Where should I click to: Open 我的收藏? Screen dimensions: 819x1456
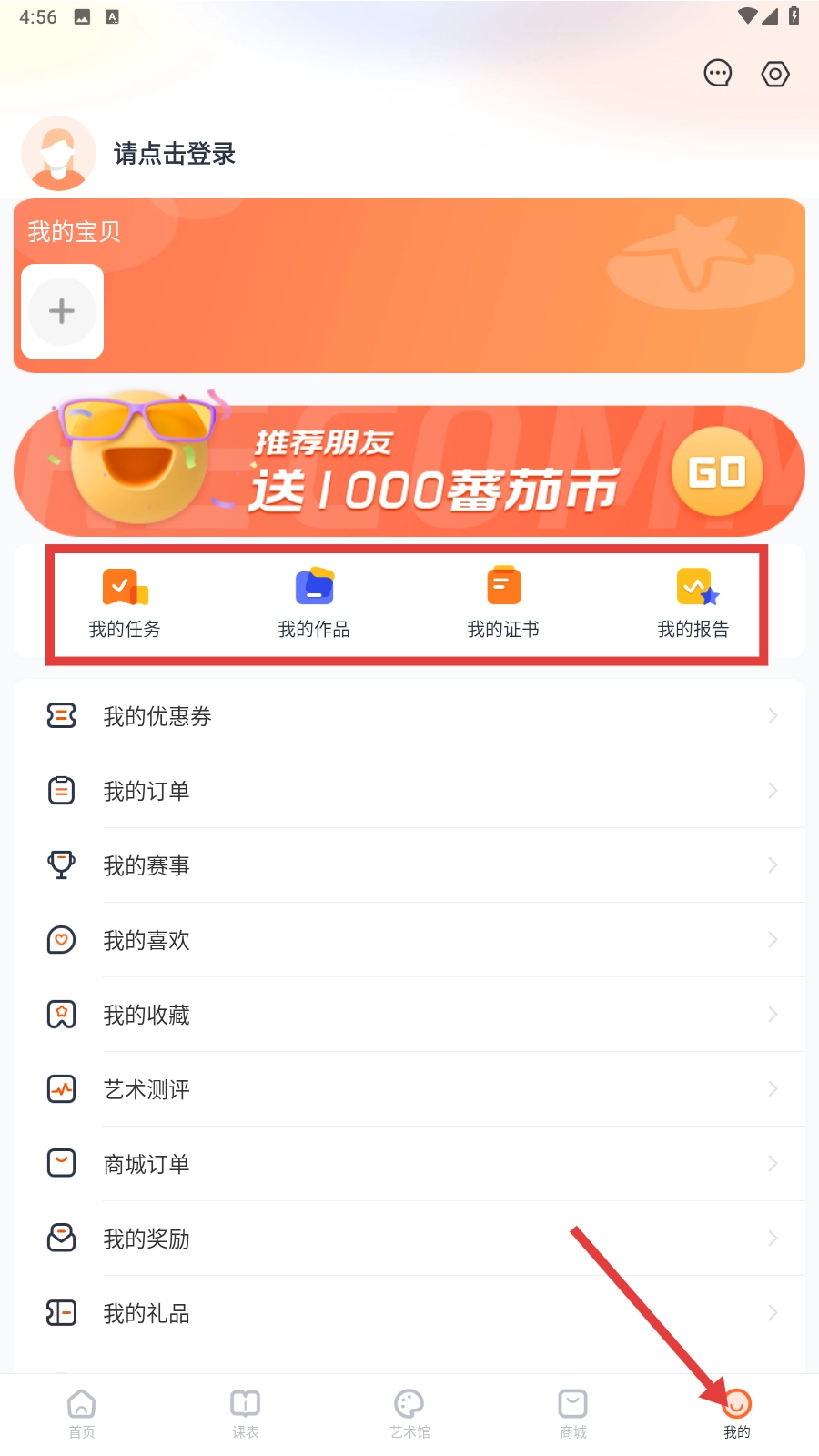pos(409,1016)
